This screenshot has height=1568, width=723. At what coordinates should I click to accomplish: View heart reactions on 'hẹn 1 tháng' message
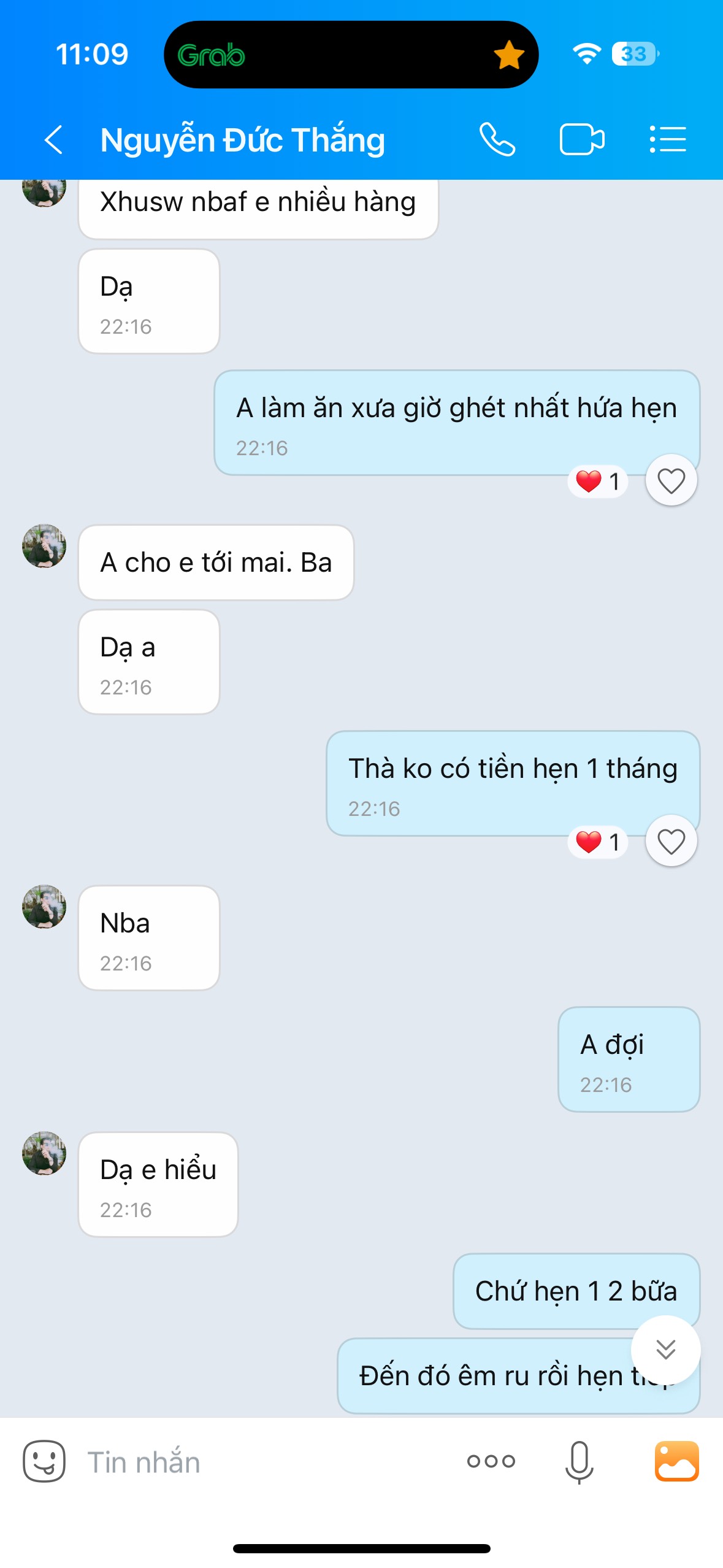point(598,842)
